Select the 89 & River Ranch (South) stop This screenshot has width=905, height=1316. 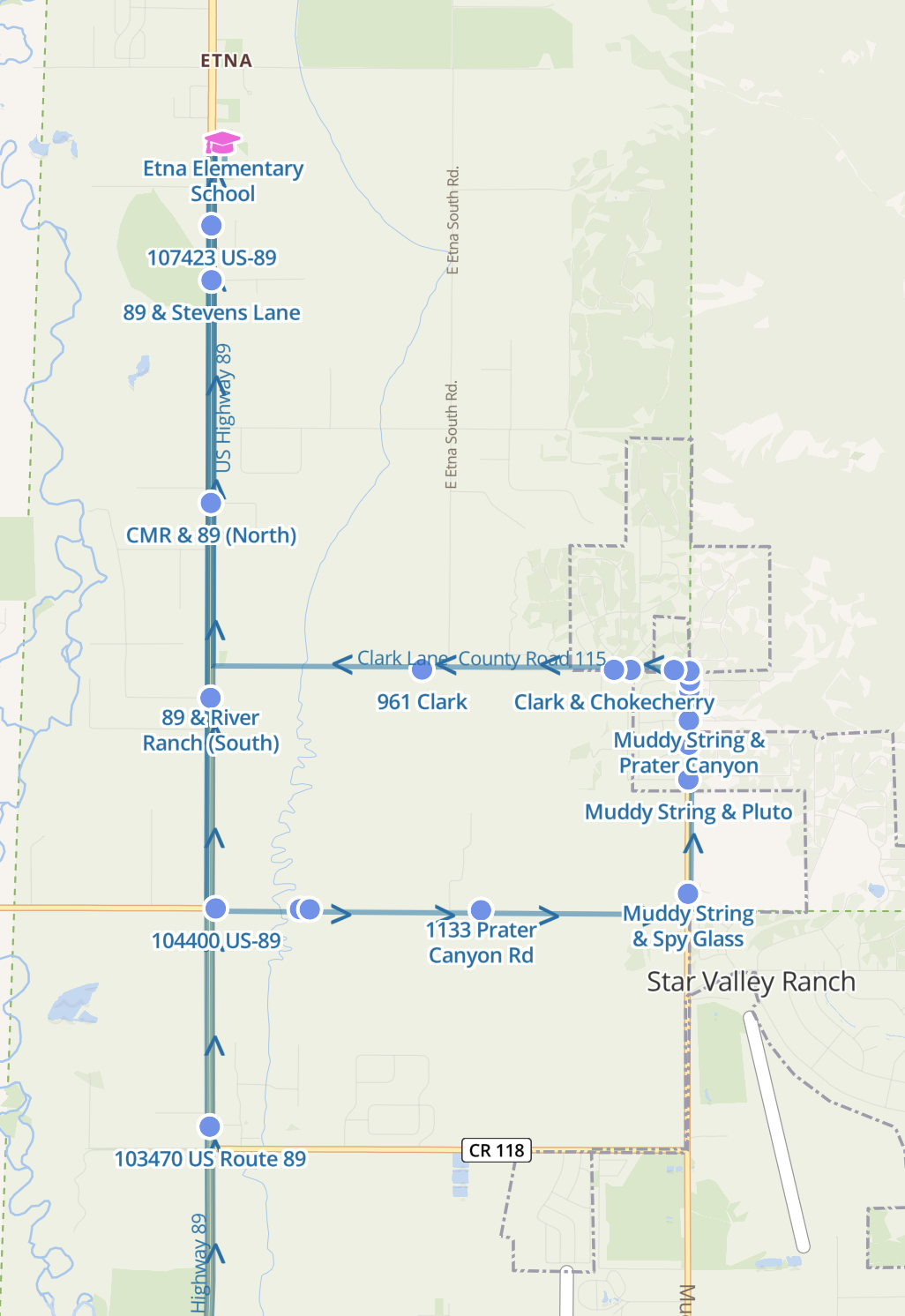[x=211, y=698]
